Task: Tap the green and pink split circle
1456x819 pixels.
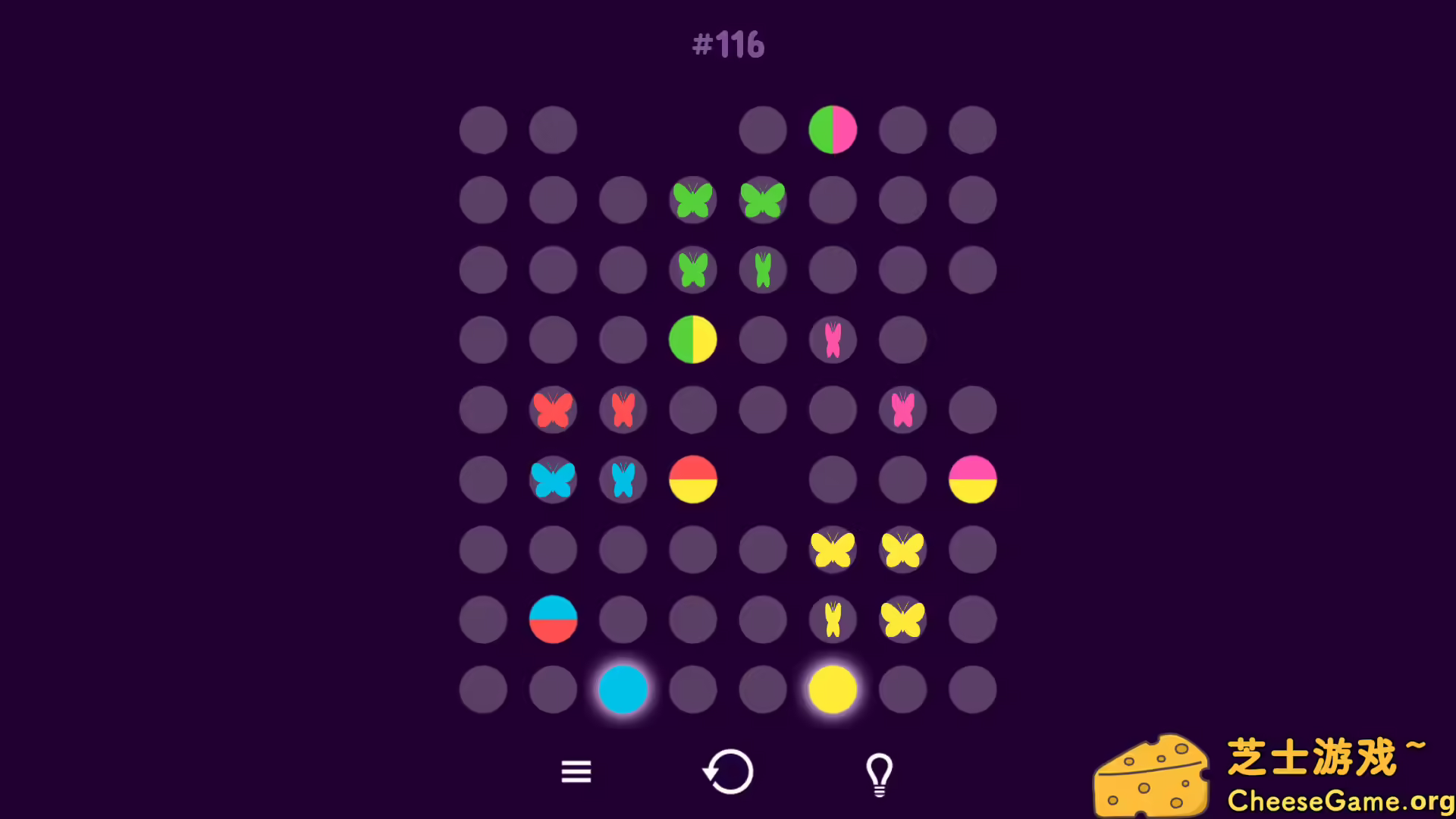Action: 833,130
